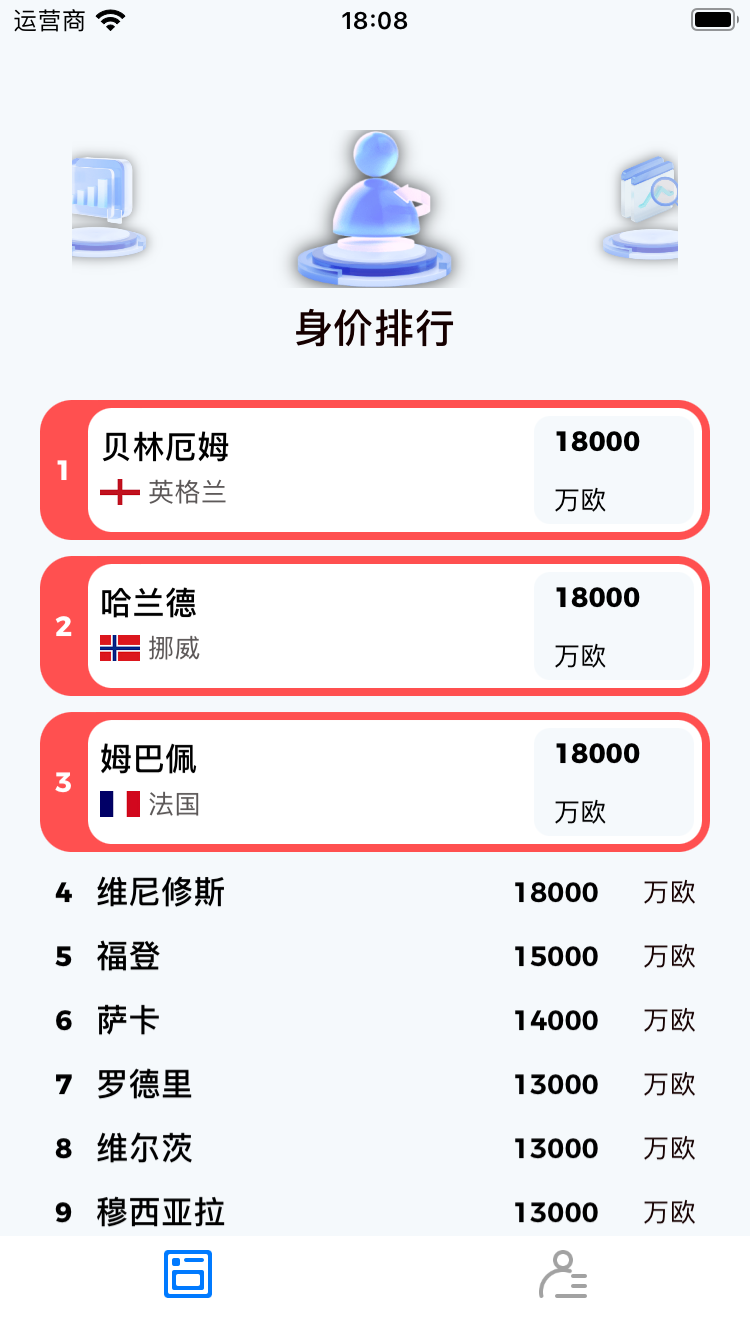Viewport: 750px width, 1334px height.
Task: Switch to the list tab in bottom bar
Action: 188,1274
